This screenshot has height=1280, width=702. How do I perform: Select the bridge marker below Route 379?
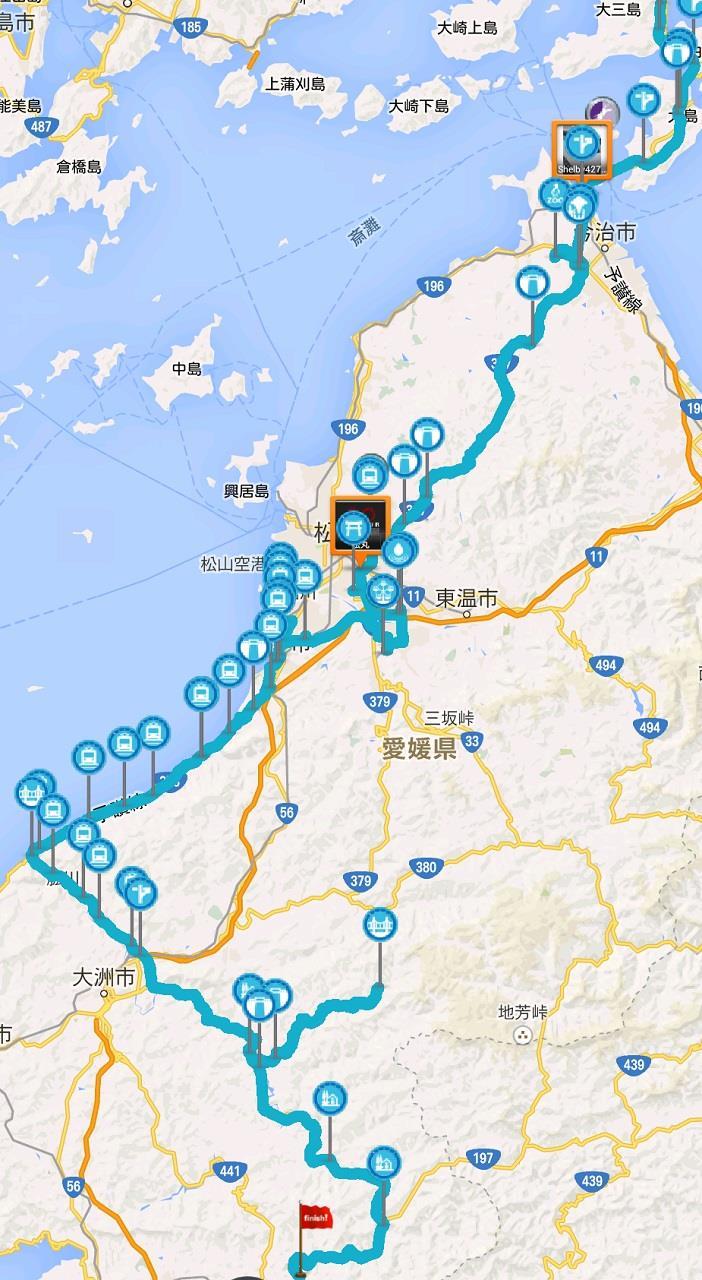pos(380,925)
